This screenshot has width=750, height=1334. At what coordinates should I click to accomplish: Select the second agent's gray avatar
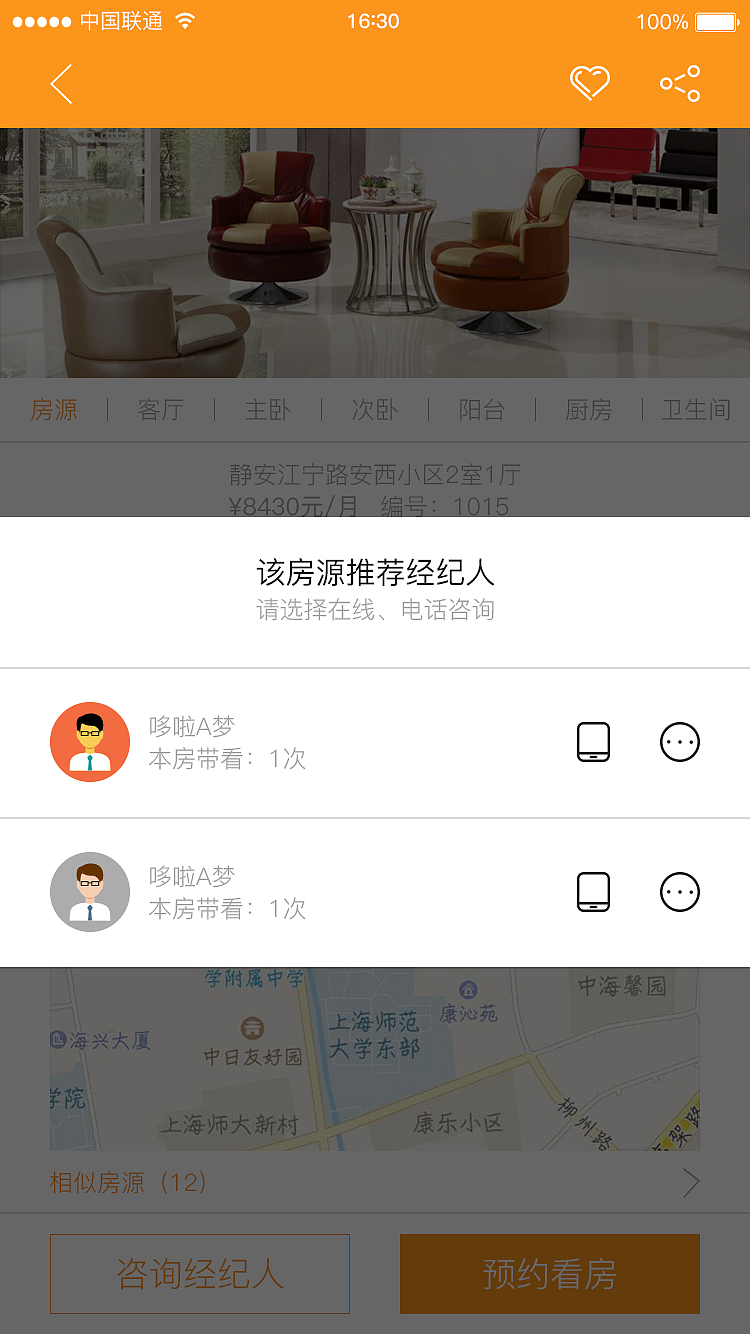pyautogui.click(x=90, y=891)
